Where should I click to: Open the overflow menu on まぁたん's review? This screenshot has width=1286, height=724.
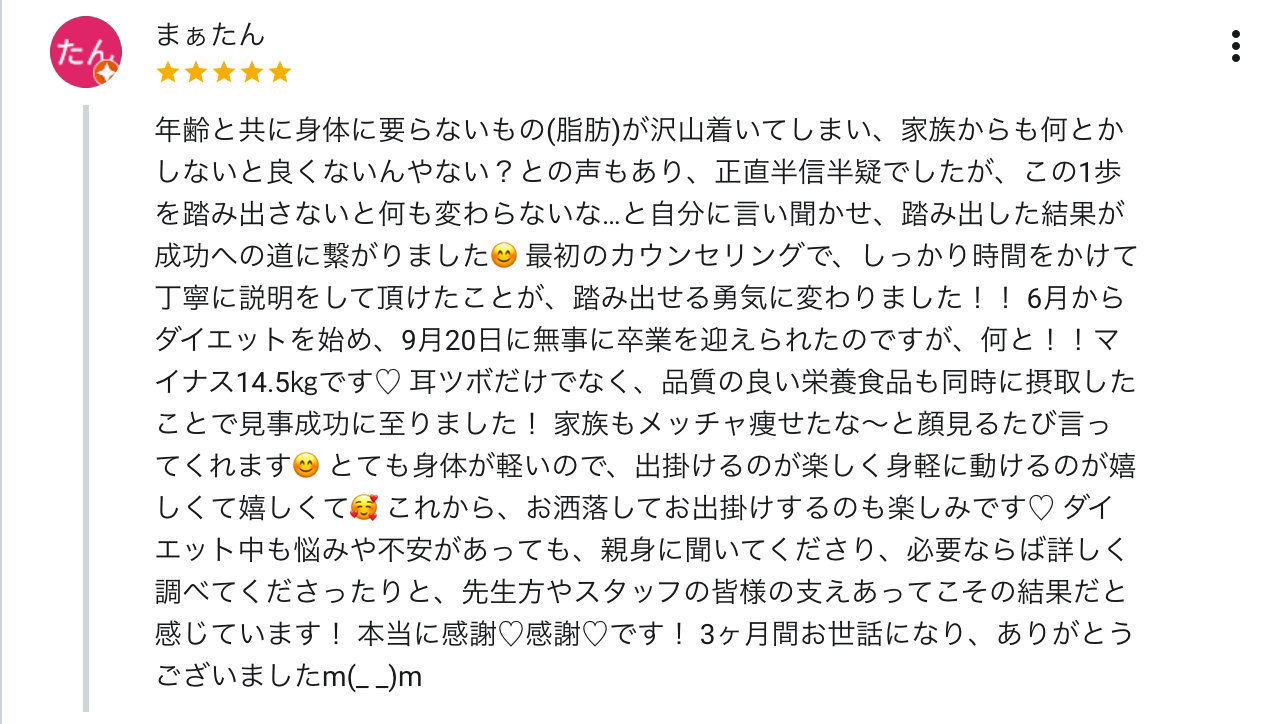coord(1236,46)
